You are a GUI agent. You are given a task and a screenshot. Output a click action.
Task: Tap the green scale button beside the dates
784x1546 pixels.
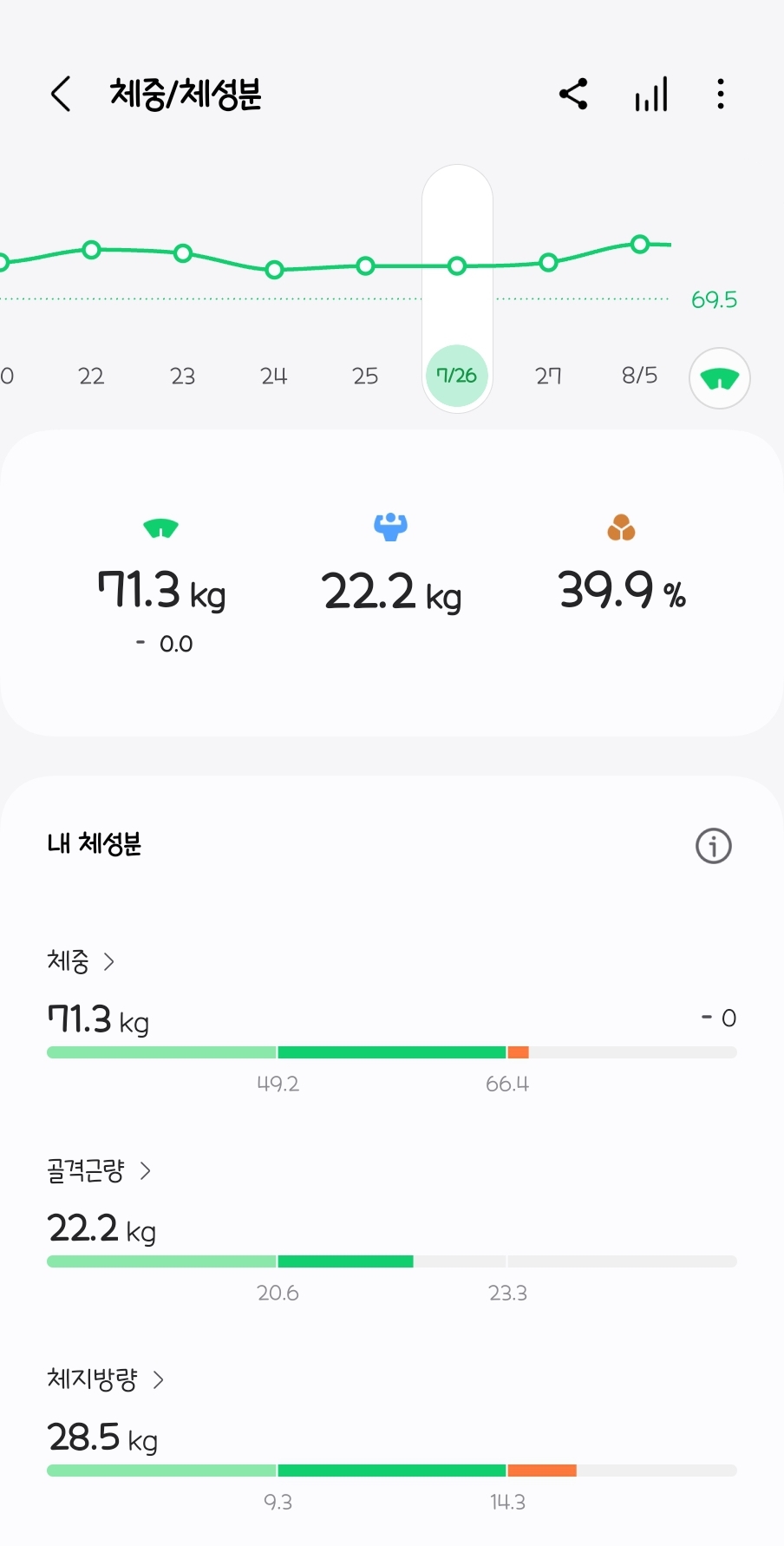coord(720,378)
